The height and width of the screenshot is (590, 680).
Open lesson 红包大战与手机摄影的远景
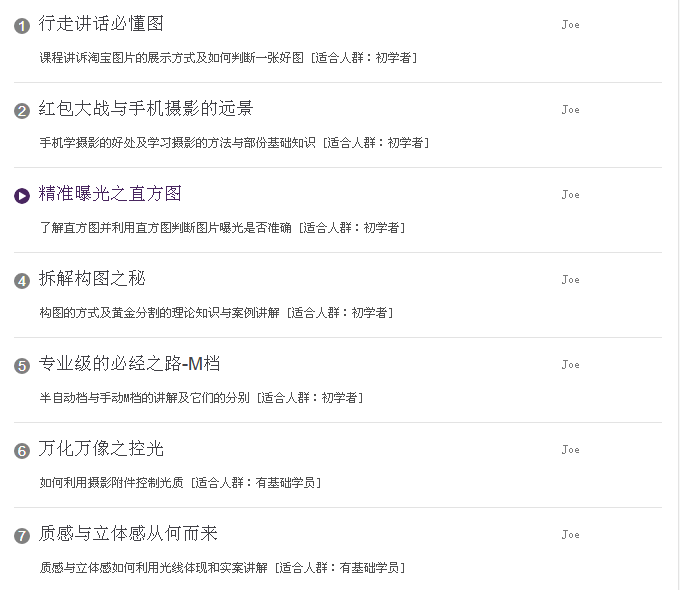pyautogui.click(x=145, y=108)
